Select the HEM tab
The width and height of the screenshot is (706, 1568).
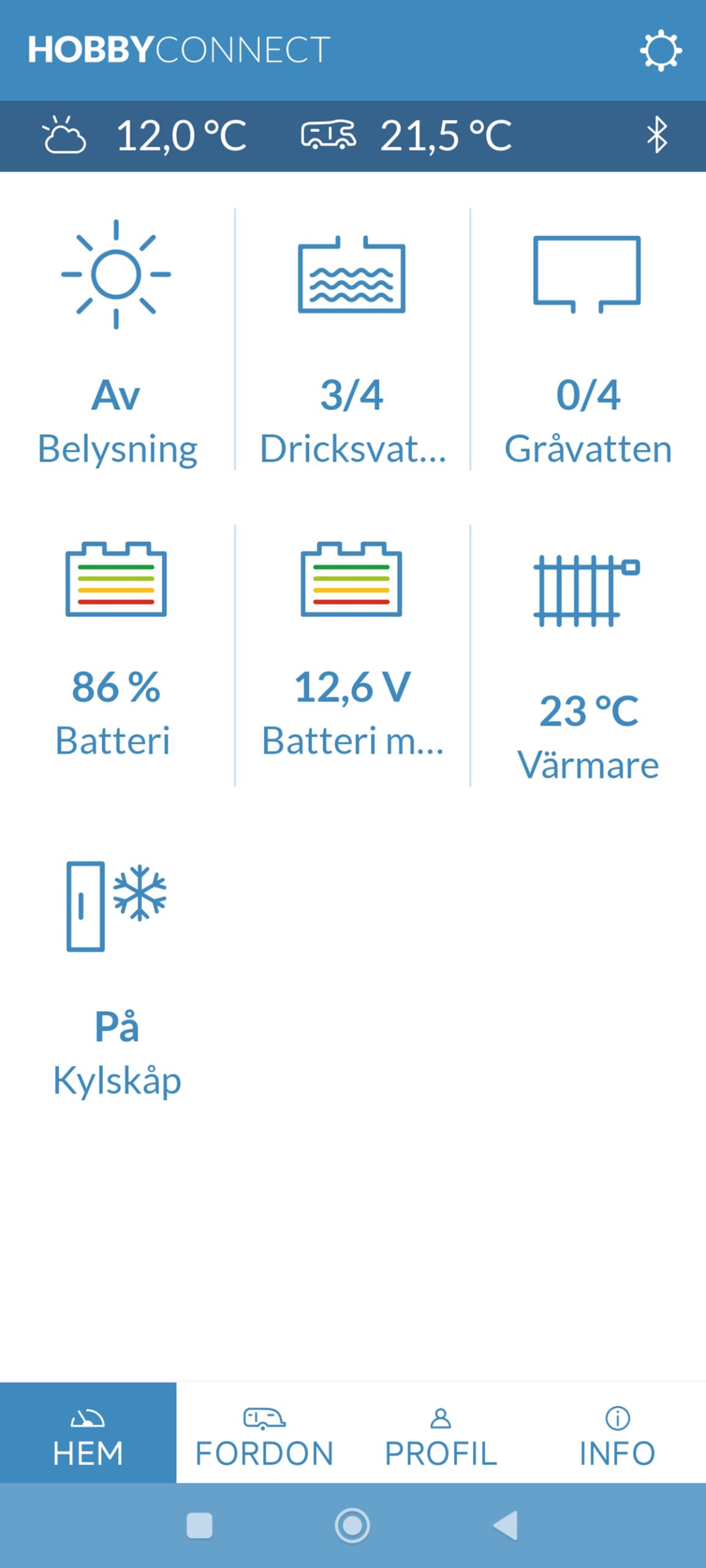tap(88, 1433)
